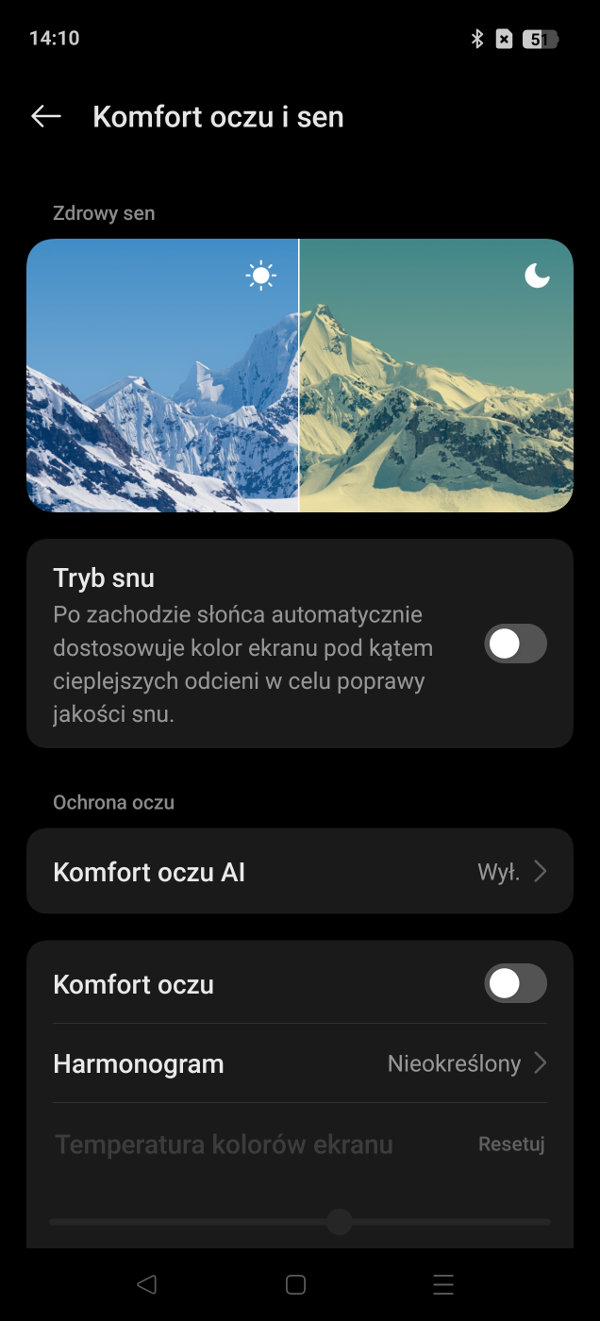Tap the color temperature slider
600x1321 pixels.
click(x=300, y=1221)
